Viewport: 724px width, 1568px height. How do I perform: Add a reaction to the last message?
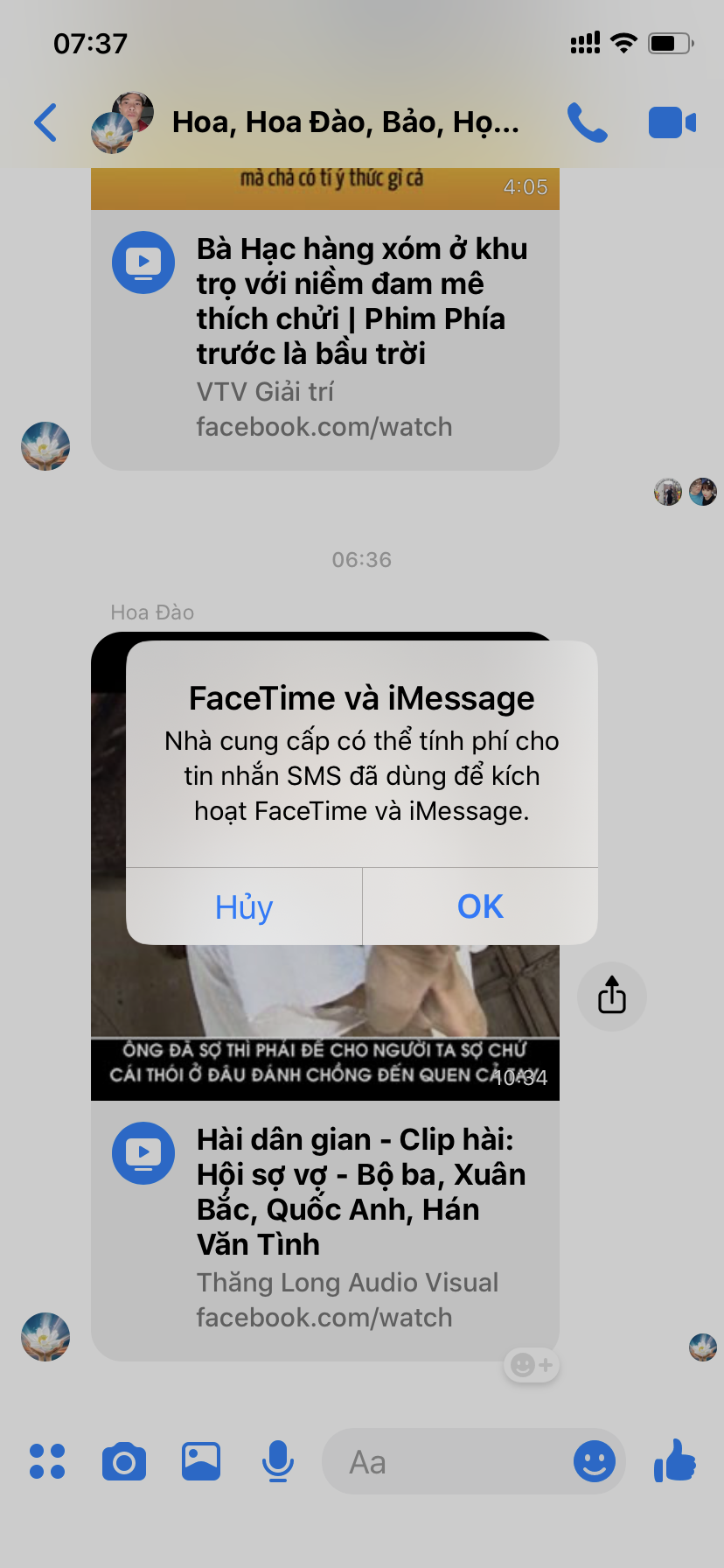click(532, 1365)
